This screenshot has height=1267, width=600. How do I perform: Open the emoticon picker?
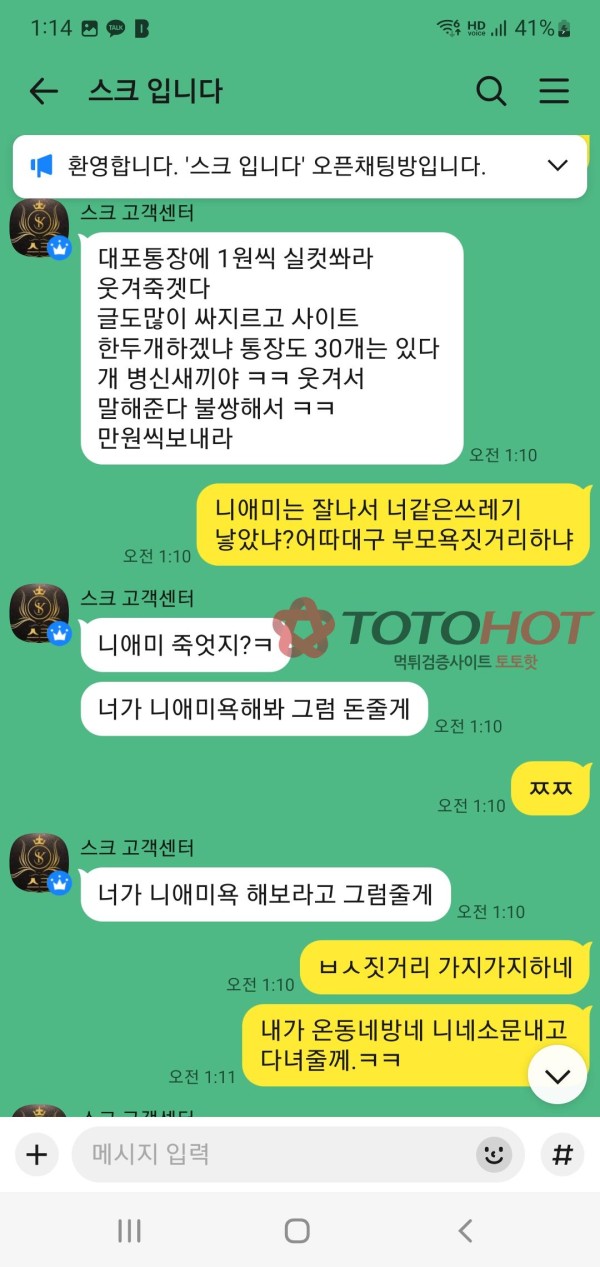(x=493, y=1155)
